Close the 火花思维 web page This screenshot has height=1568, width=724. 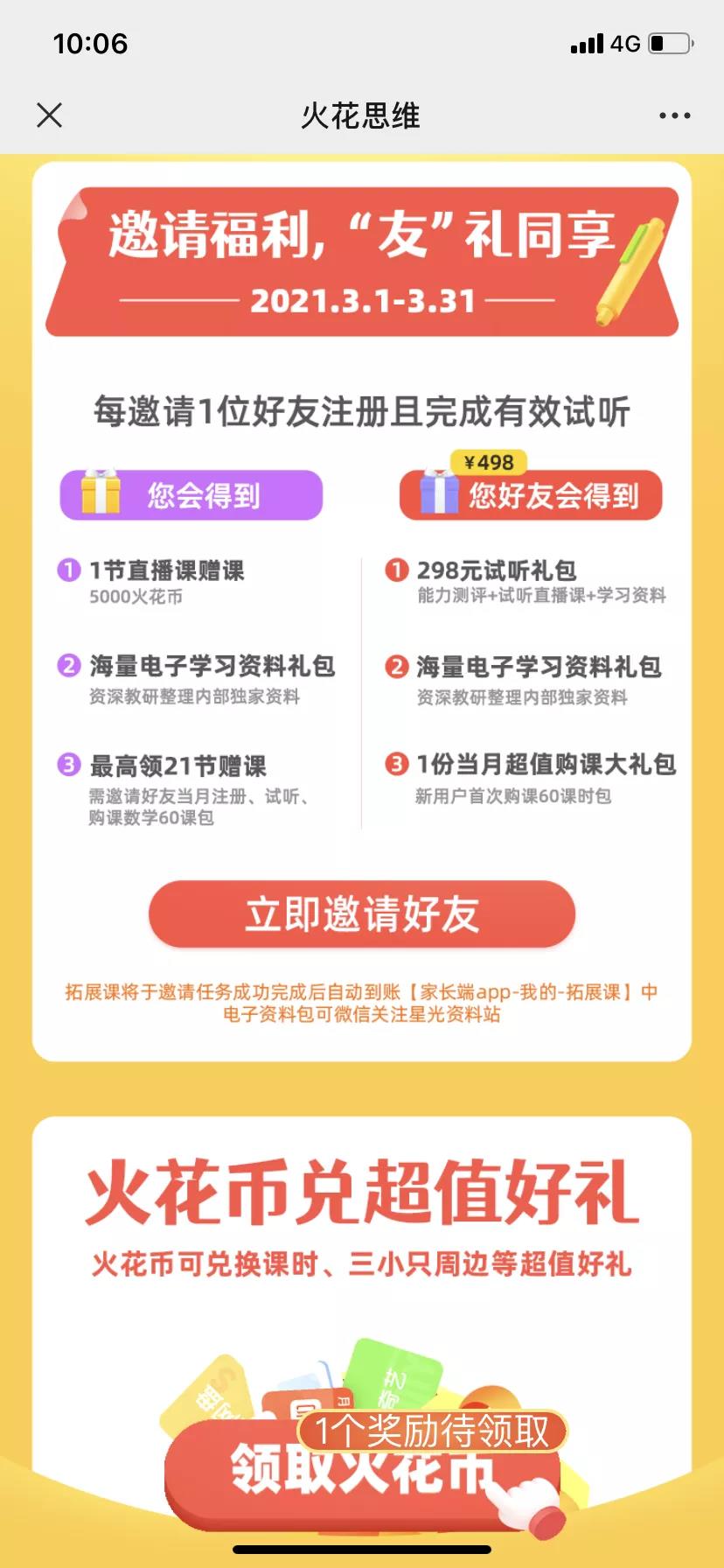click(50, 115)
